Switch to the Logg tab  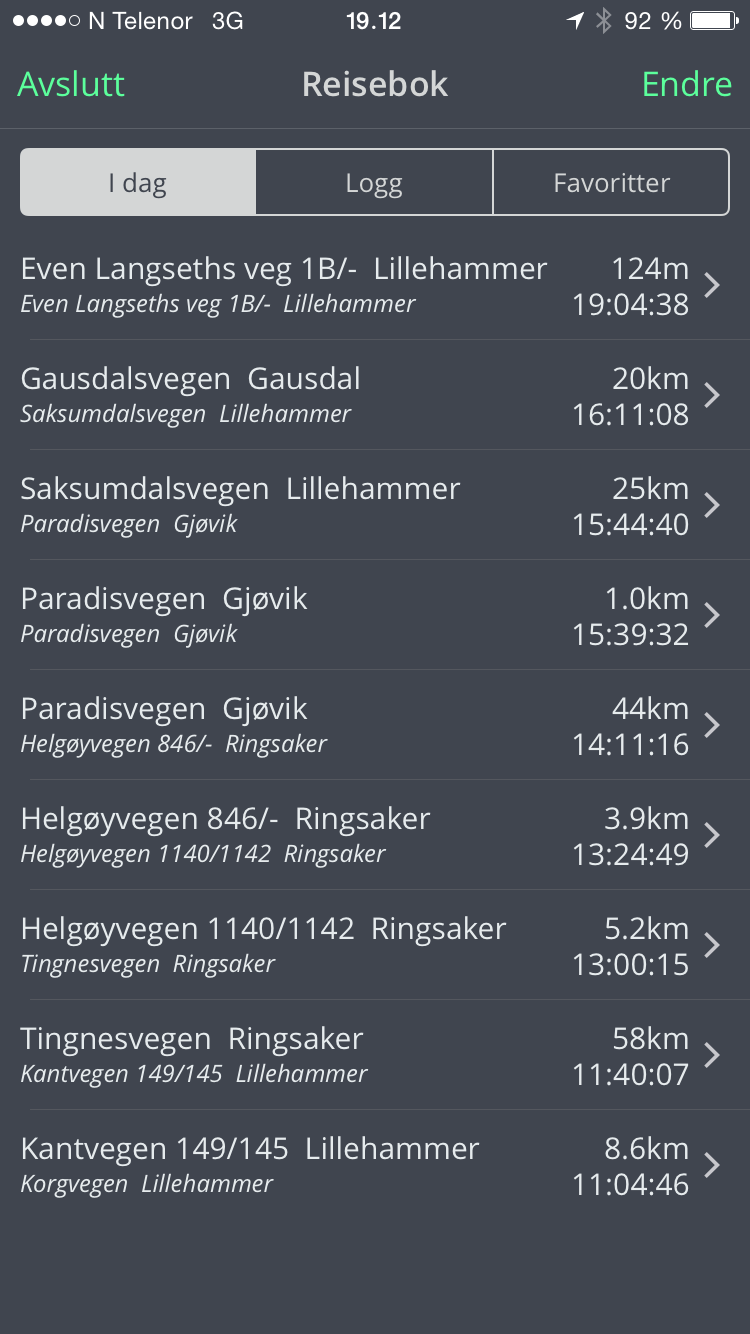[374, 183]
